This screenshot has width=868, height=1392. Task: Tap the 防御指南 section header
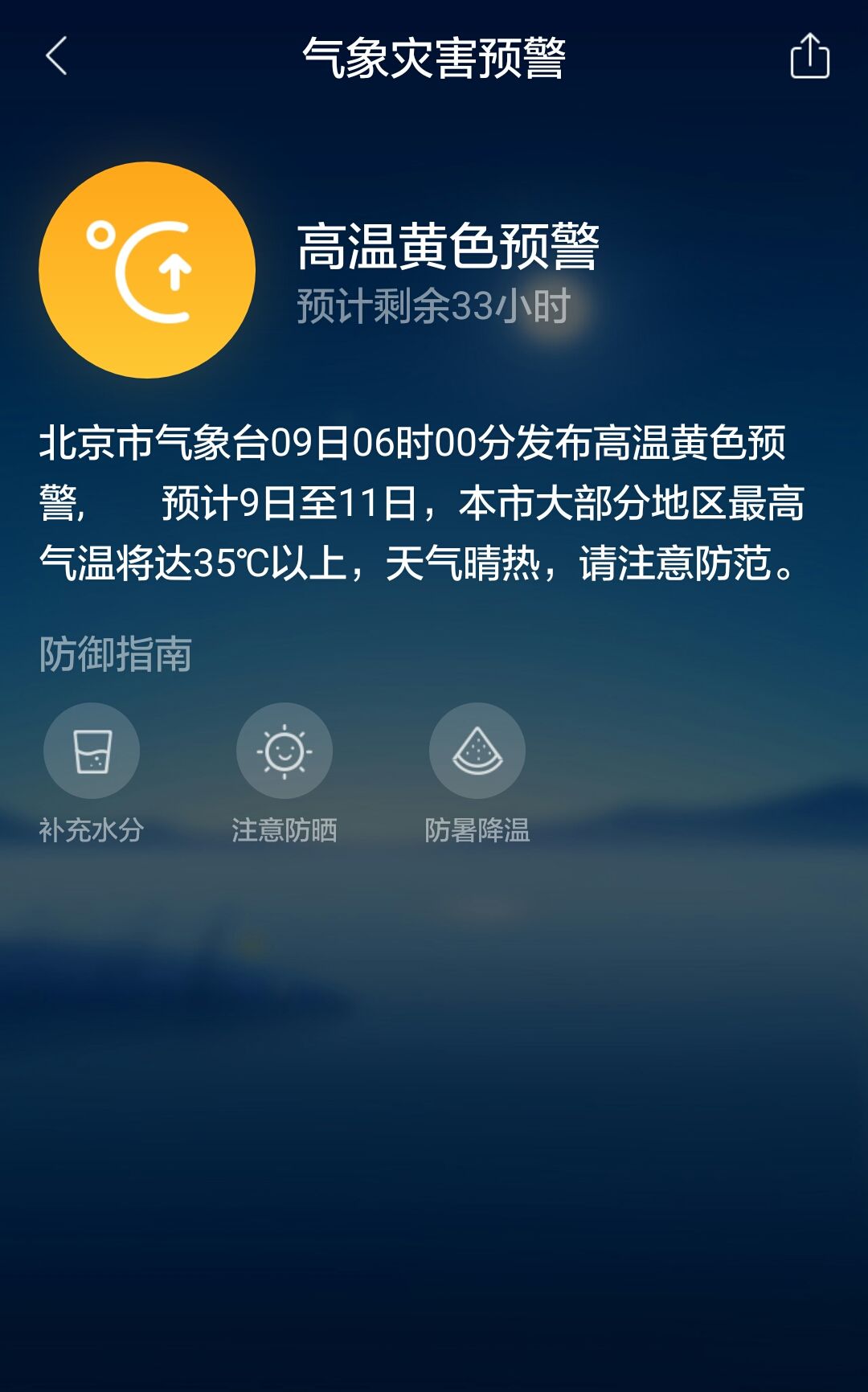[x=115, y=655]
